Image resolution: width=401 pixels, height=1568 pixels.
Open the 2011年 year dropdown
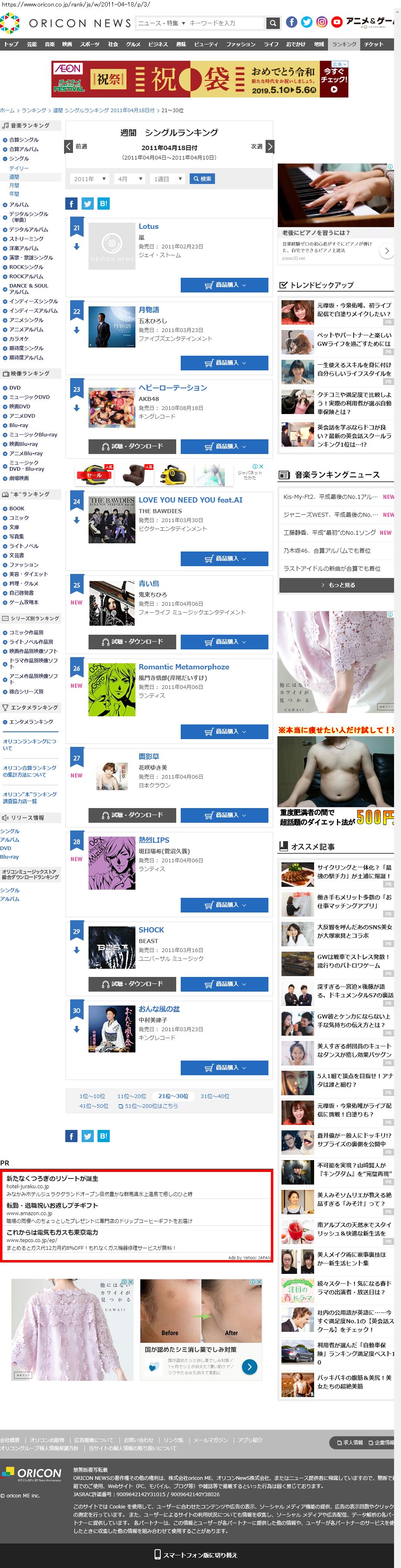point(89,179)
